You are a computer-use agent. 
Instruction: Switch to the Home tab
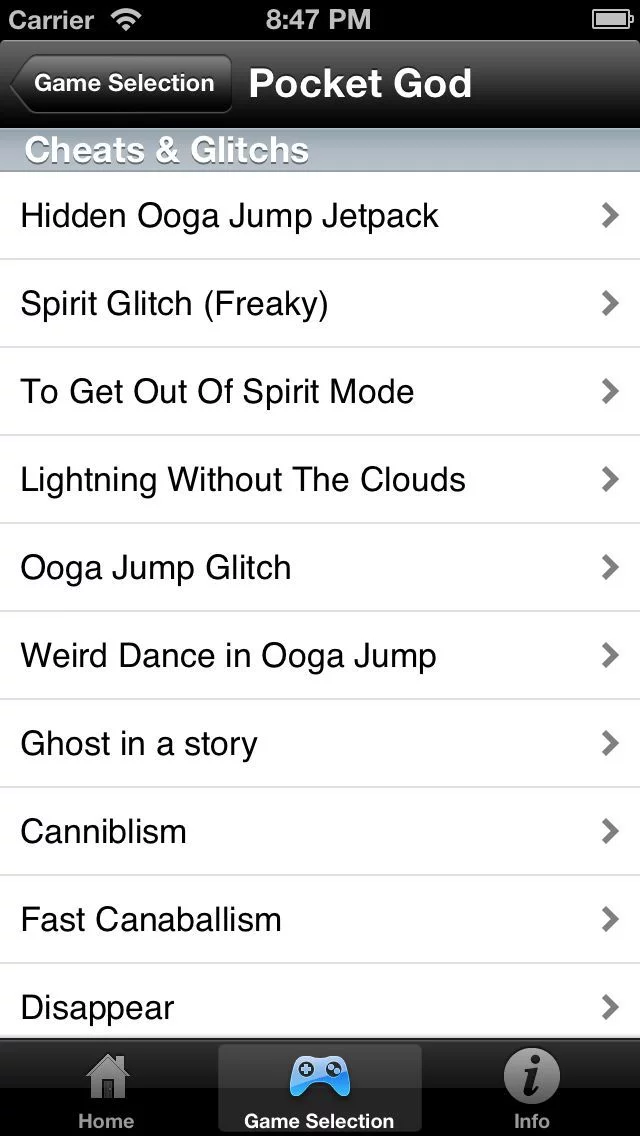click(107, 1089)
